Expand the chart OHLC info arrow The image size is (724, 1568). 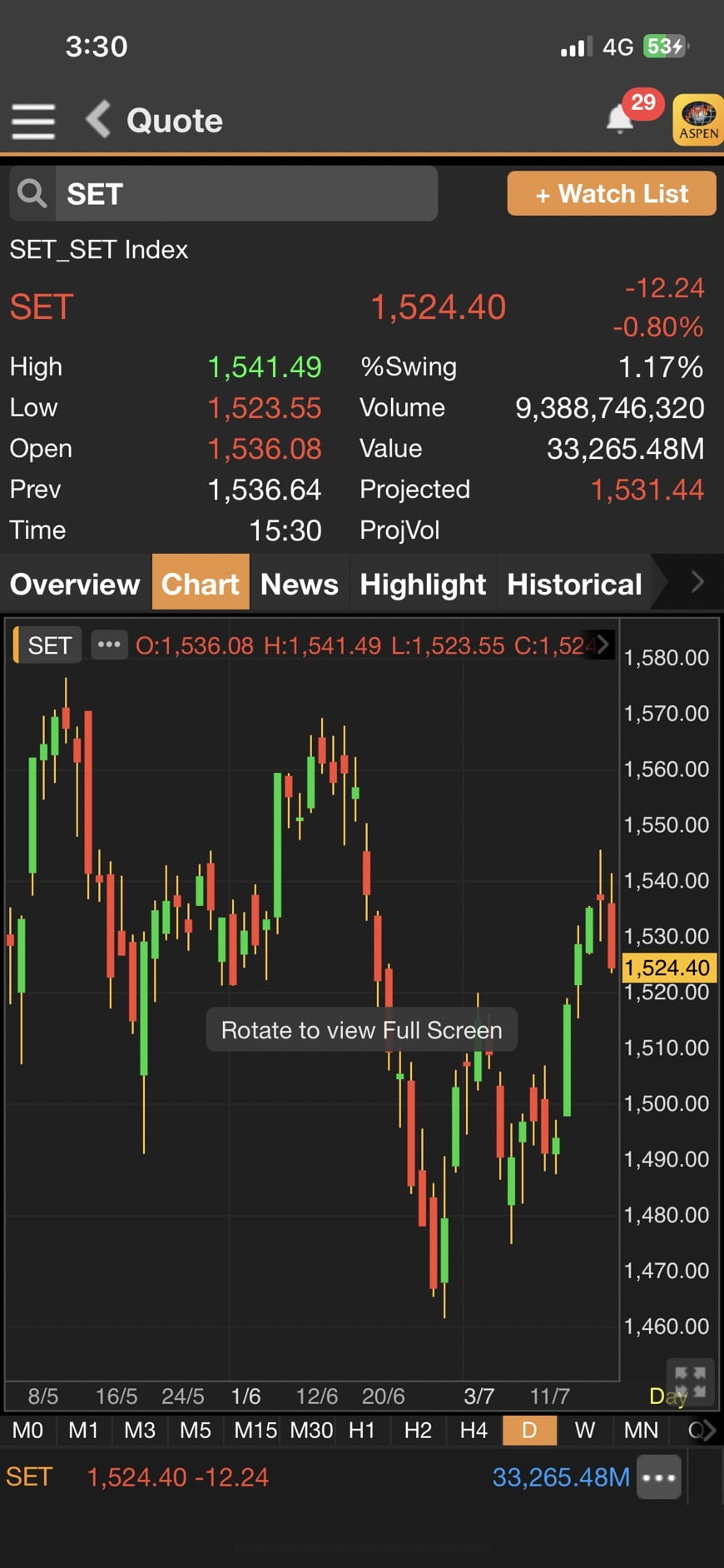click(x=603, y=644)
